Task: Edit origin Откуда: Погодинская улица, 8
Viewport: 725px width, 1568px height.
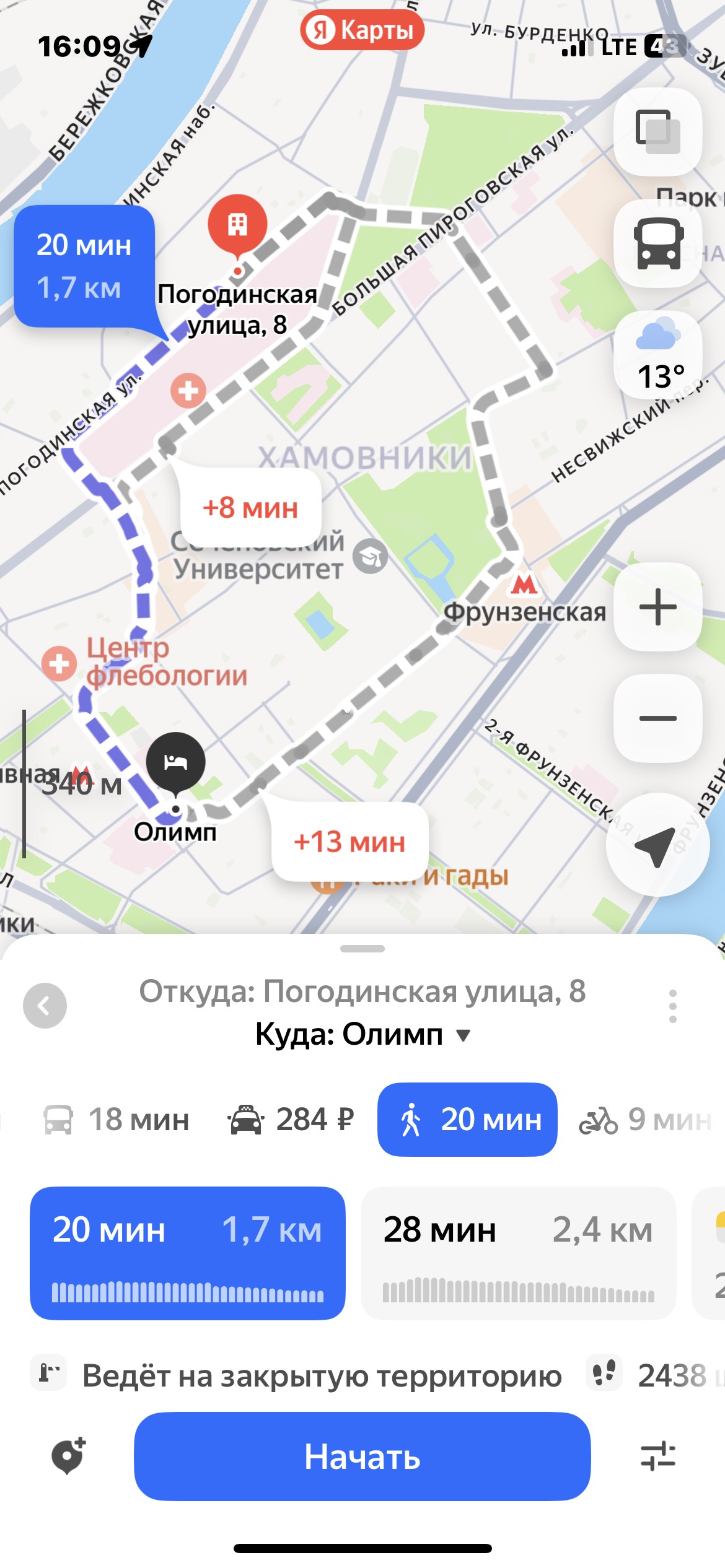Action: [x=362, y=991]
